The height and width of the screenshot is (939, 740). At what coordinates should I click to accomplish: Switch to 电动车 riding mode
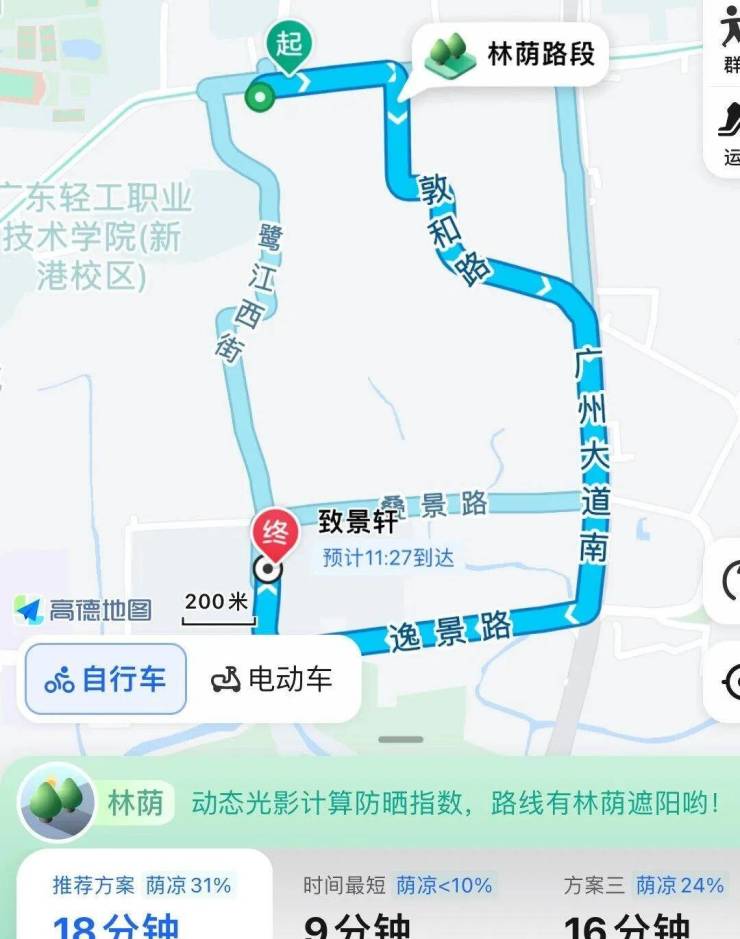[271, 680]
